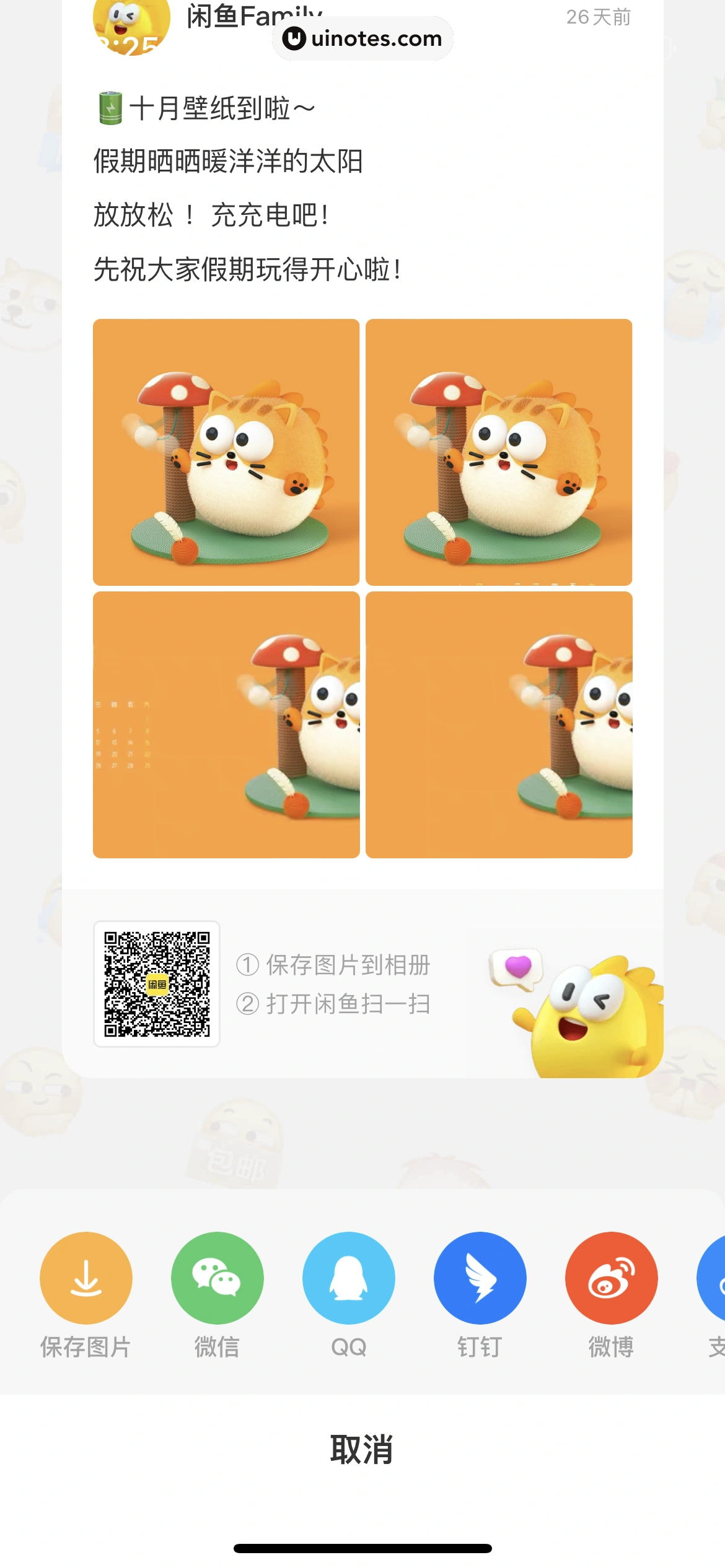The image size is (725, 1568).
Task: Share the wallpaper to 微博
Action: point(612,1277)
